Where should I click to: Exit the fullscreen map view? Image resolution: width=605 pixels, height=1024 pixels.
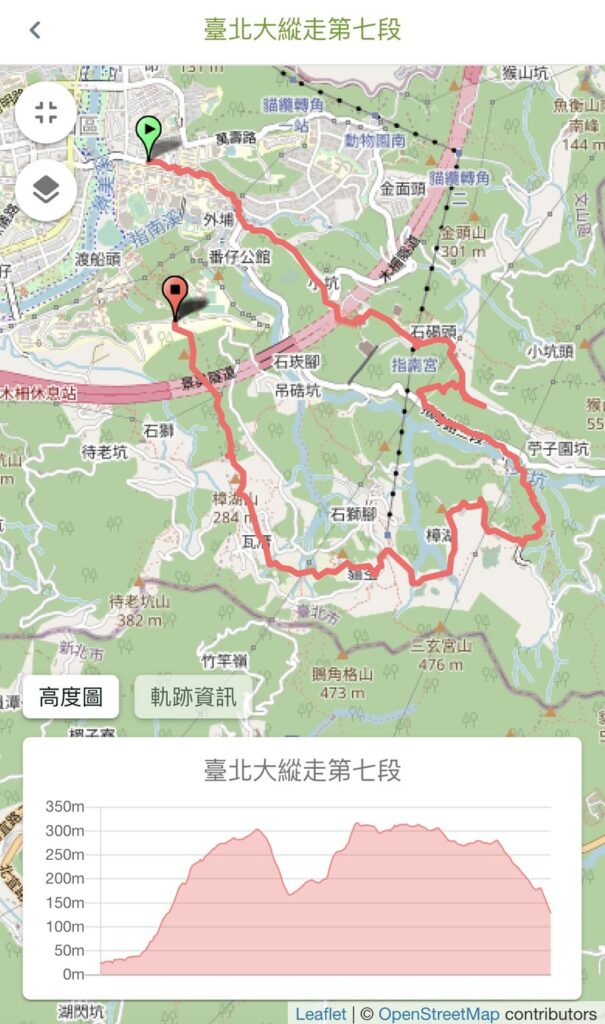tap(46, 112)
